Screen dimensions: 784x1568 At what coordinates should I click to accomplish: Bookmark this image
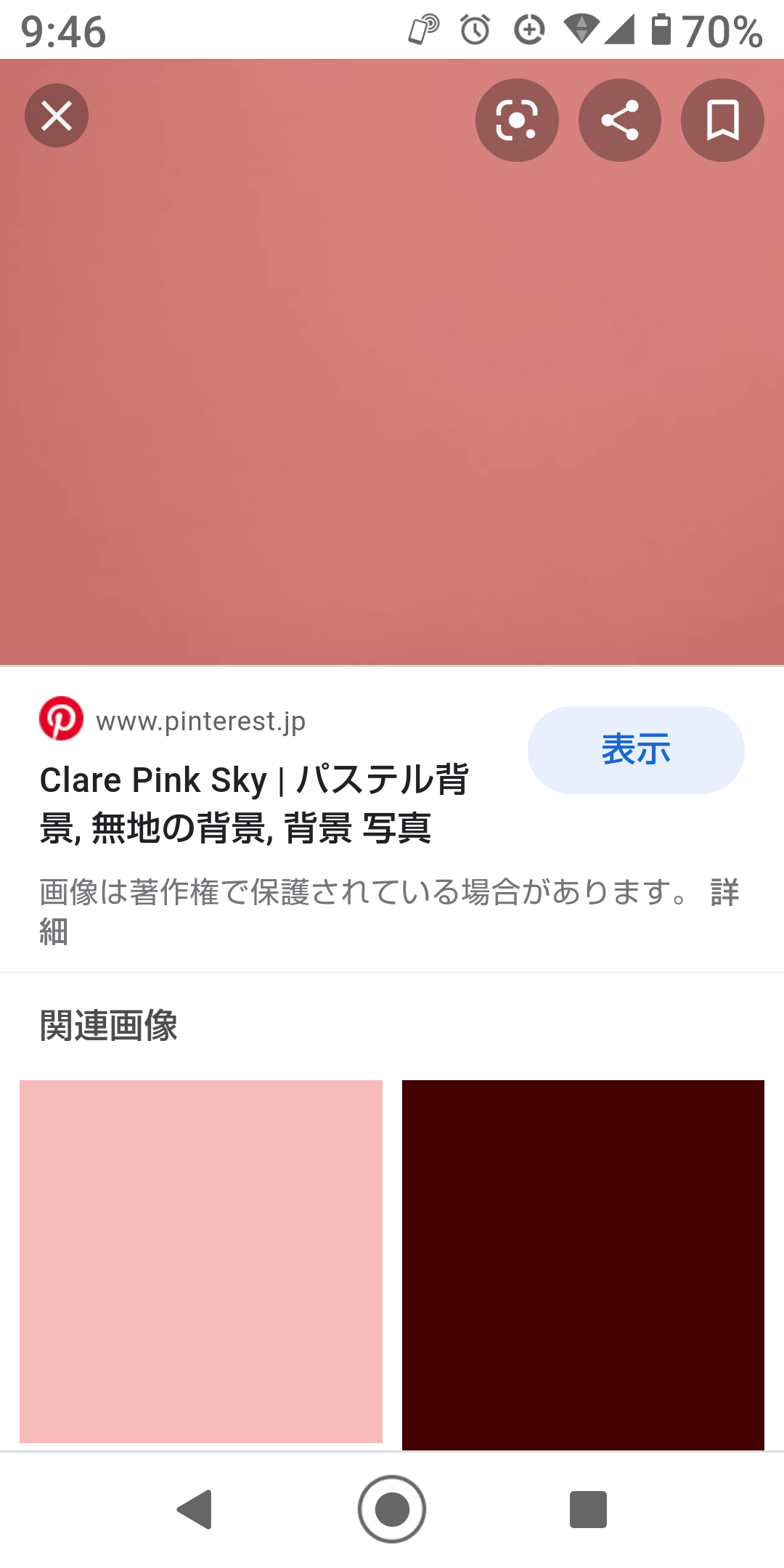coord(722,120)
